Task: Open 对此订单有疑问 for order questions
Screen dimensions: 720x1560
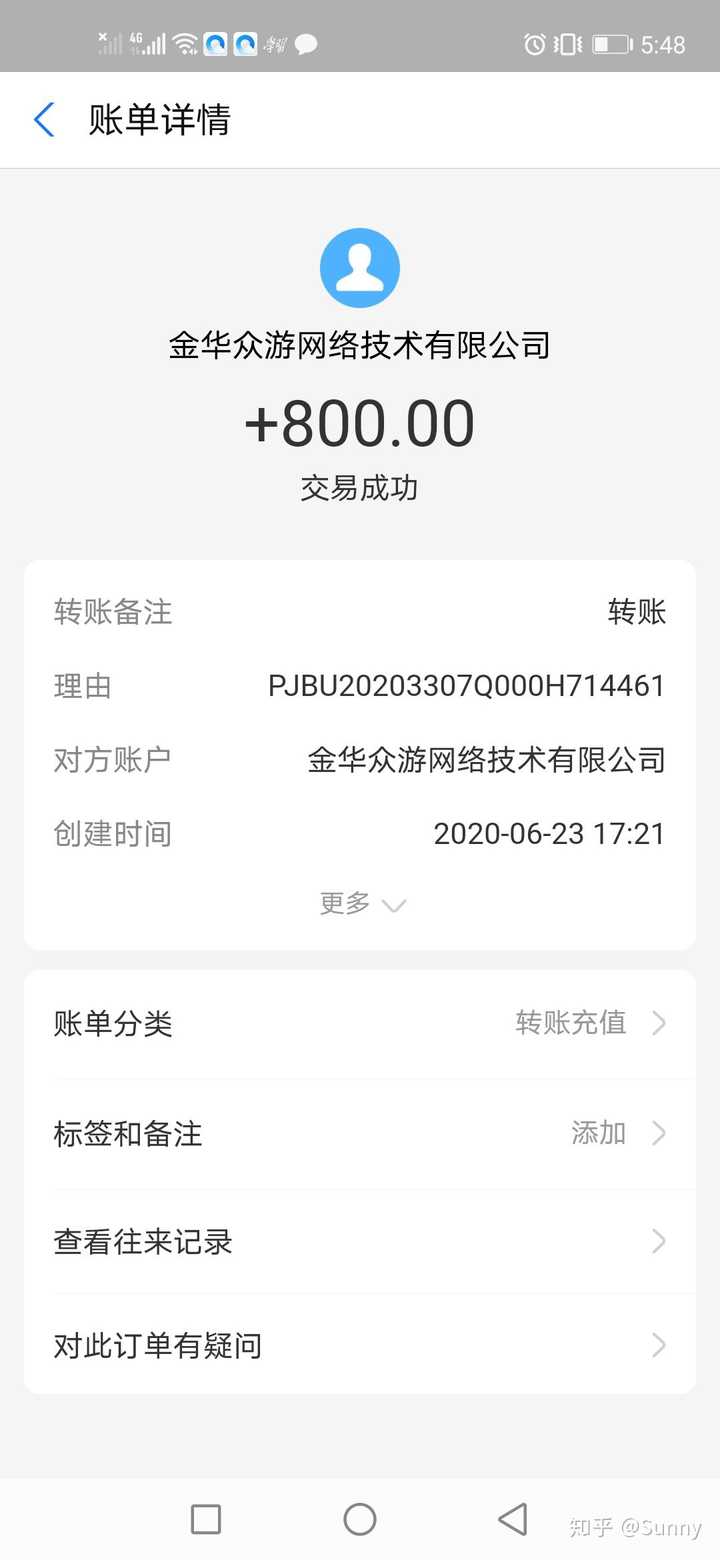Action: pyautogui.click(x=360, y=1346)
